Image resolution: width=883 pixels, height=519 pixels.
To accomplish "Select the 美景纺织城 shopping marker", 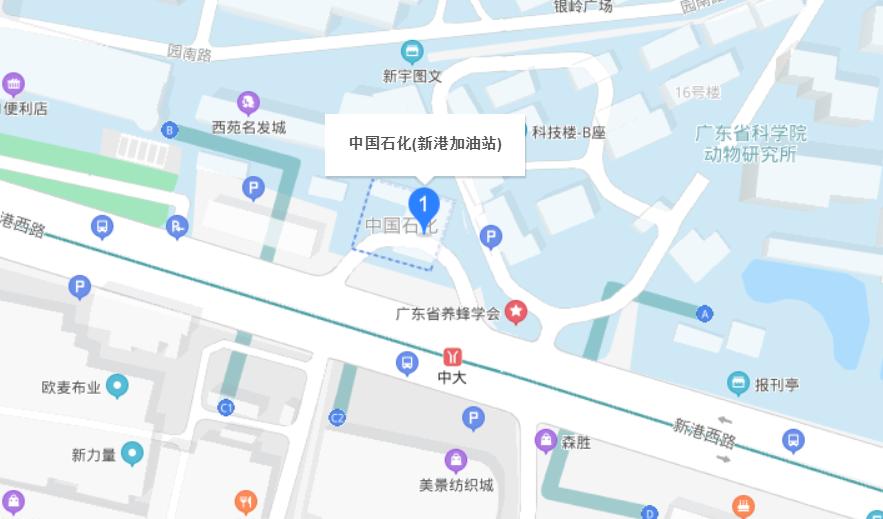I will click(456, 460).
